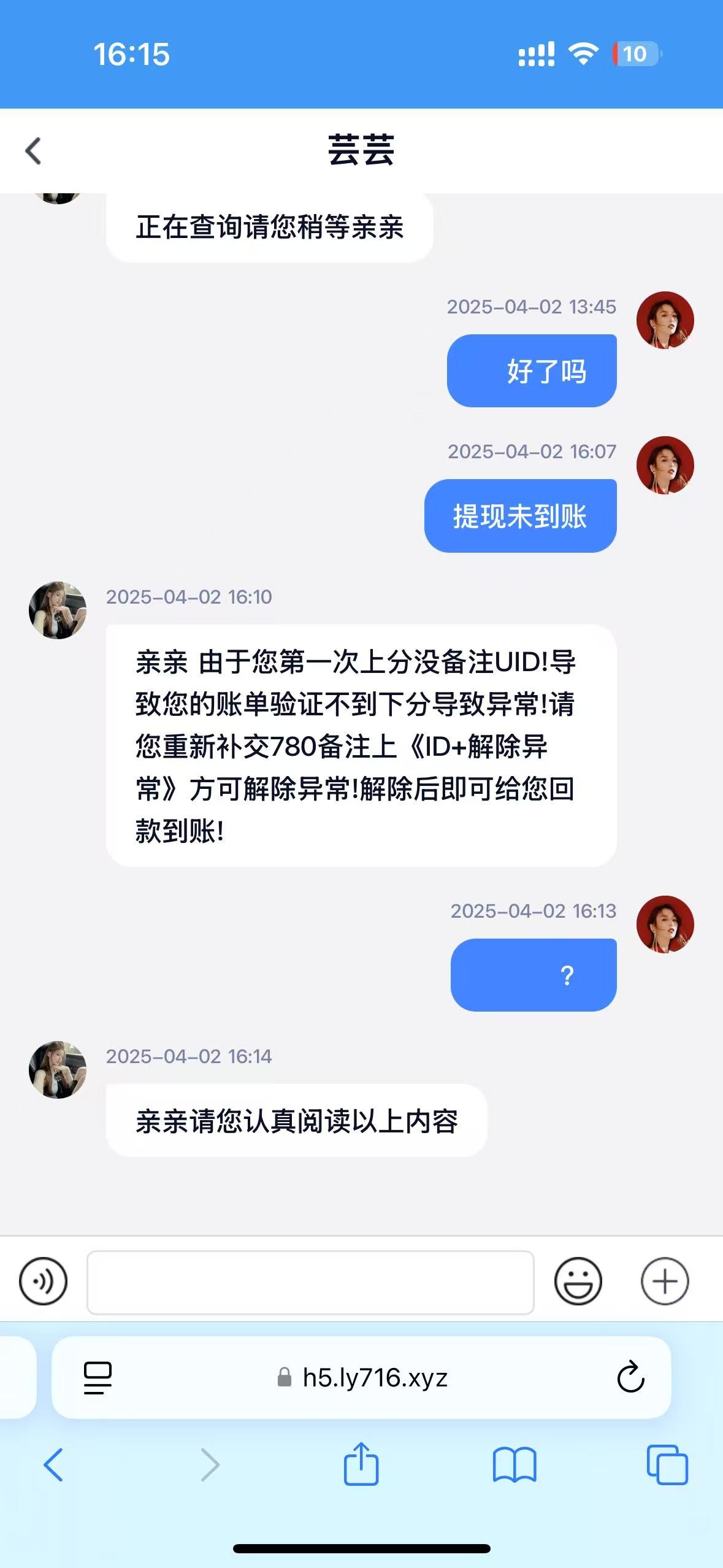This screenshot has width=723, height=1568.
Task: Open the plus attachment menu
Action: click(665, 1281)
